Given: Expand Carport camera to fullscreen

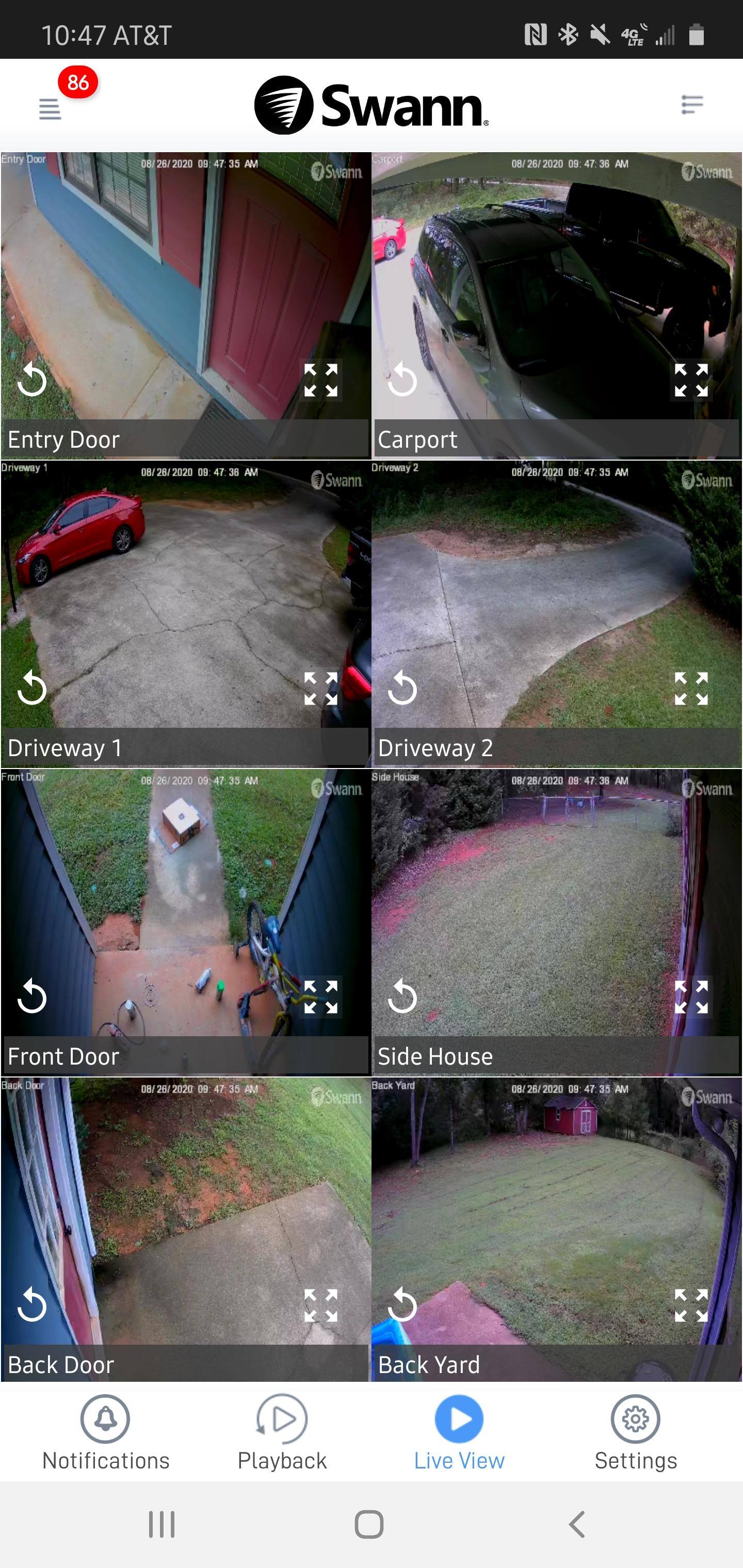Looking at the screenshot, I should (691, 381).
